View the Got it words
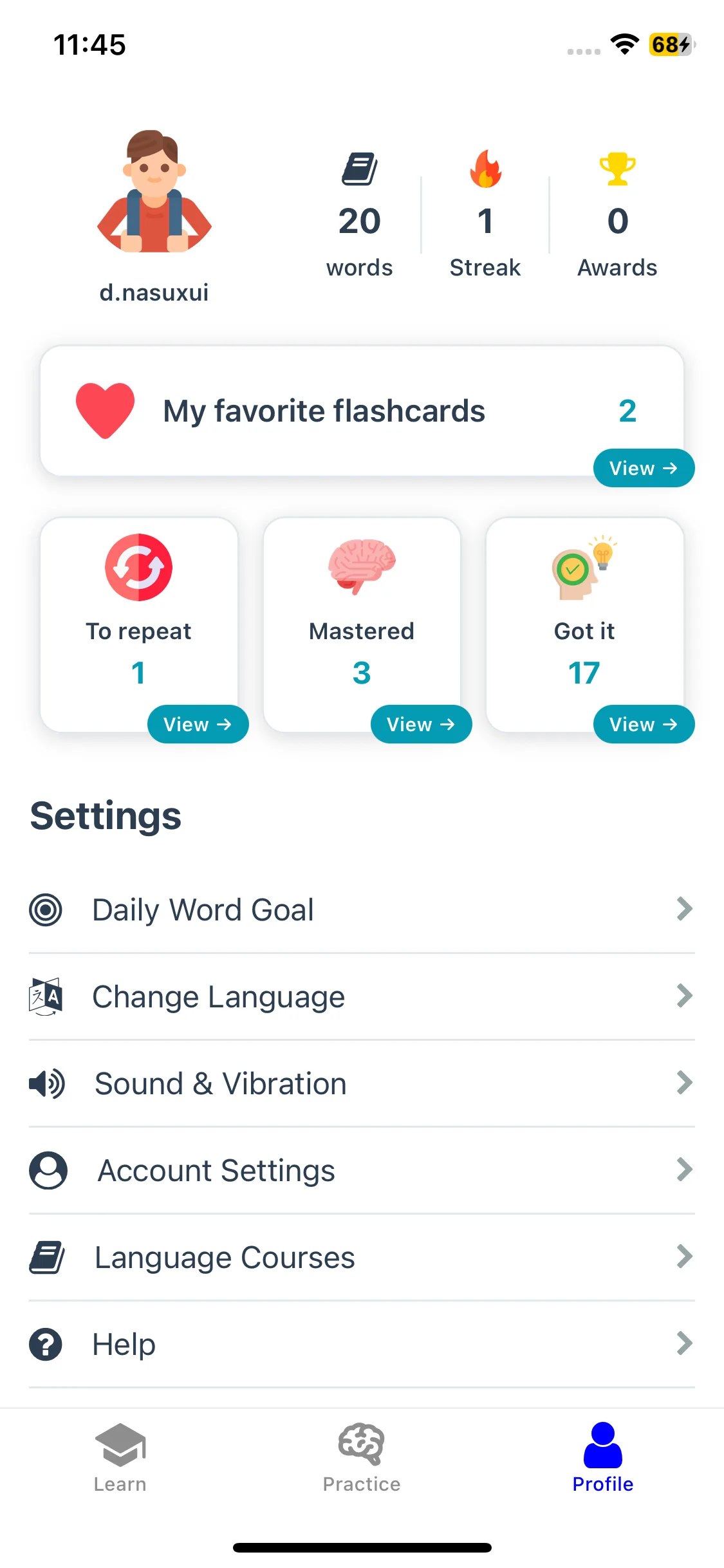Screen dimensions: 724x1568 (x=643, y=724)
